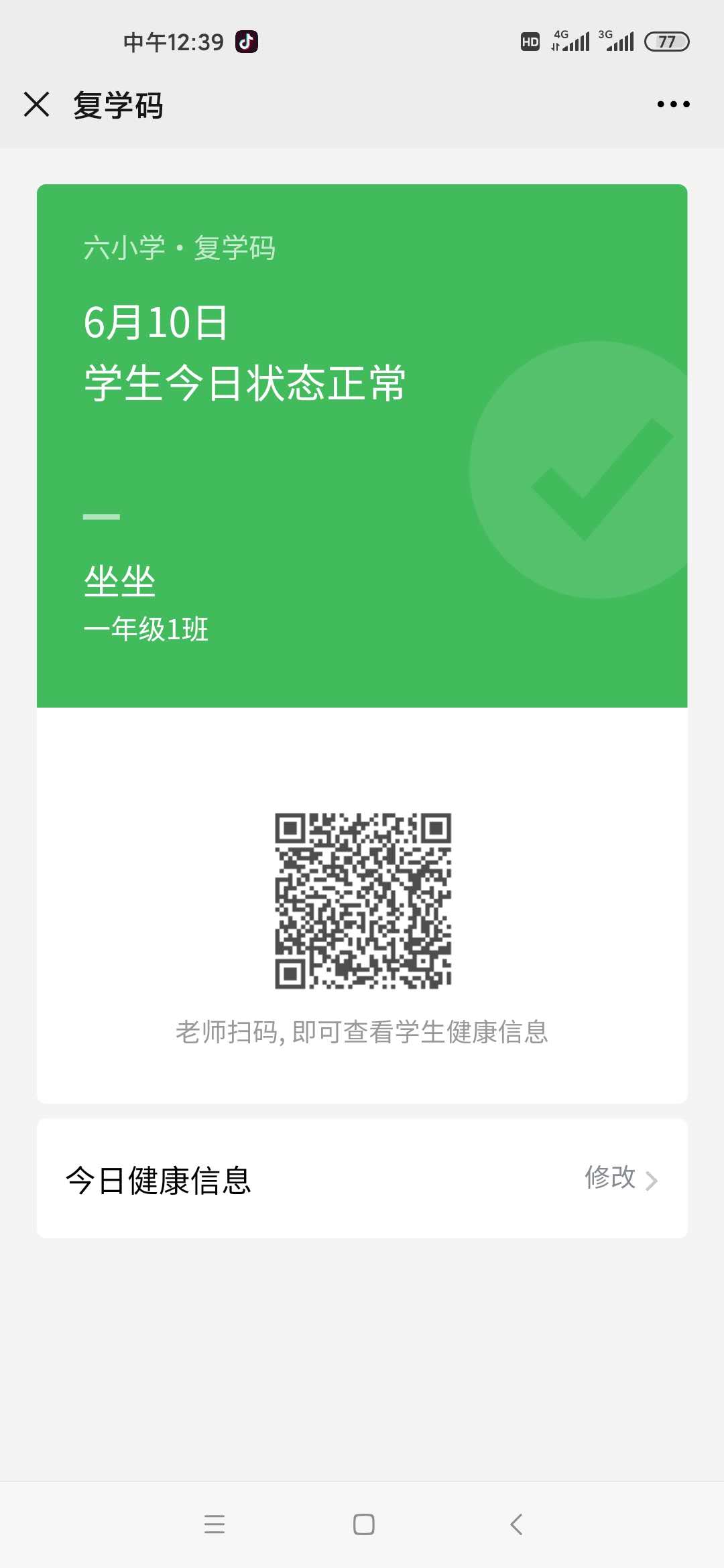
Task: Open the three-dot overflow menu
Action: pyautogui.click(x=673, y=105)
